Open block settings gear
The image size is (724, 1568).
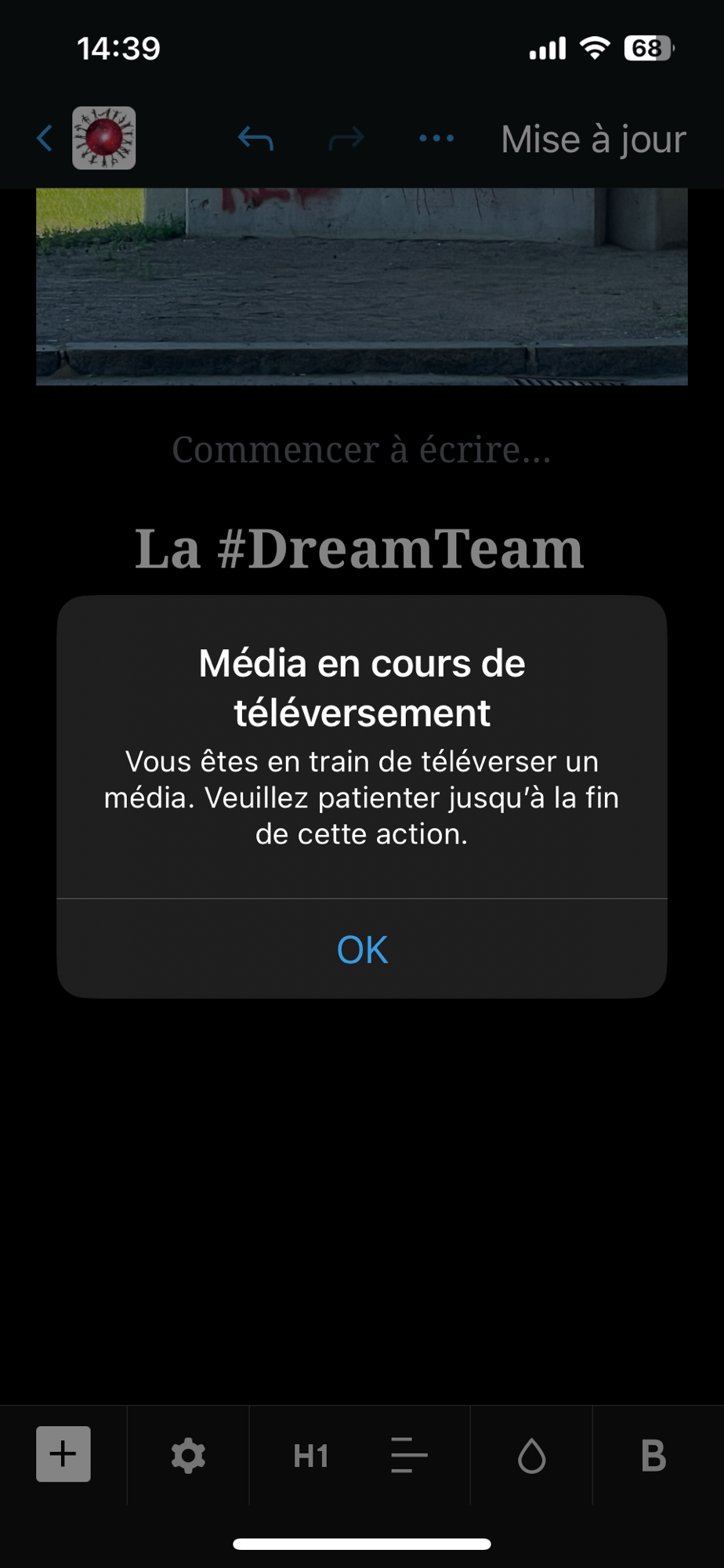click(188, 1456)
